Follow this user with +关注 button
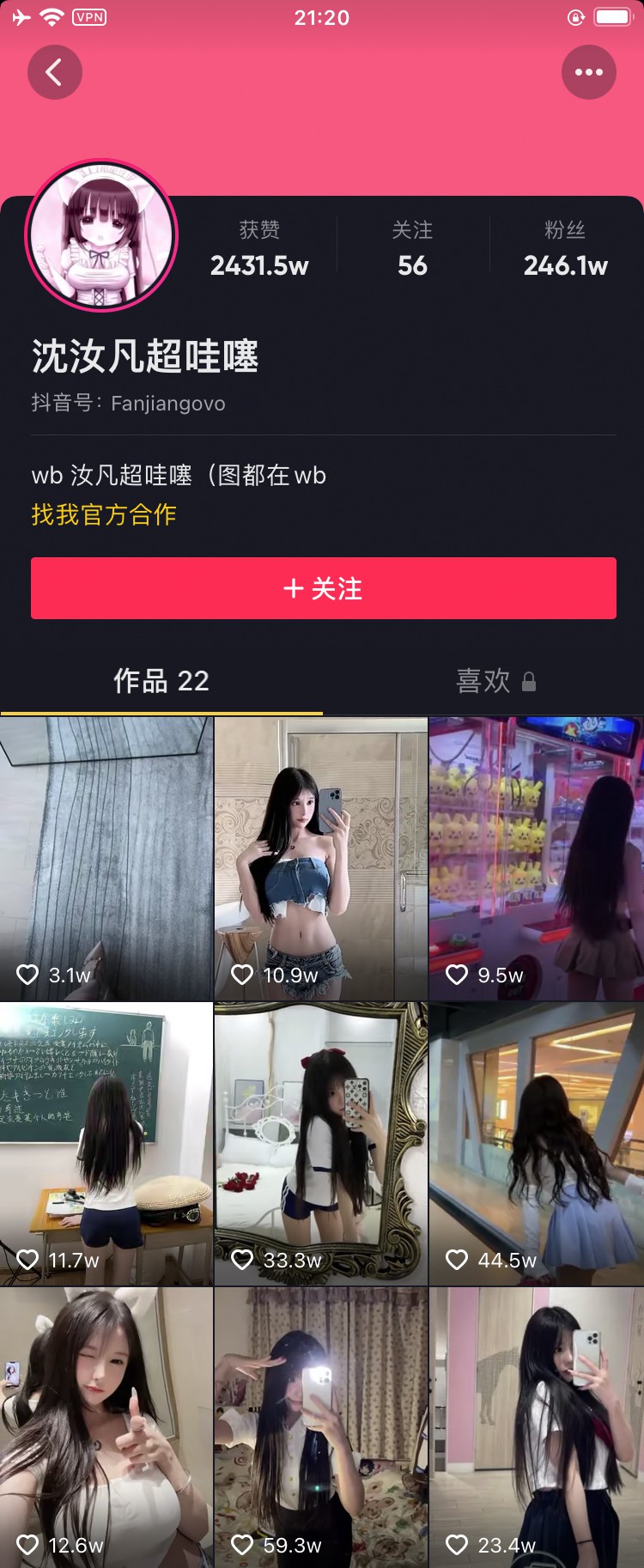644x1568 pixels. pos(324,588)
